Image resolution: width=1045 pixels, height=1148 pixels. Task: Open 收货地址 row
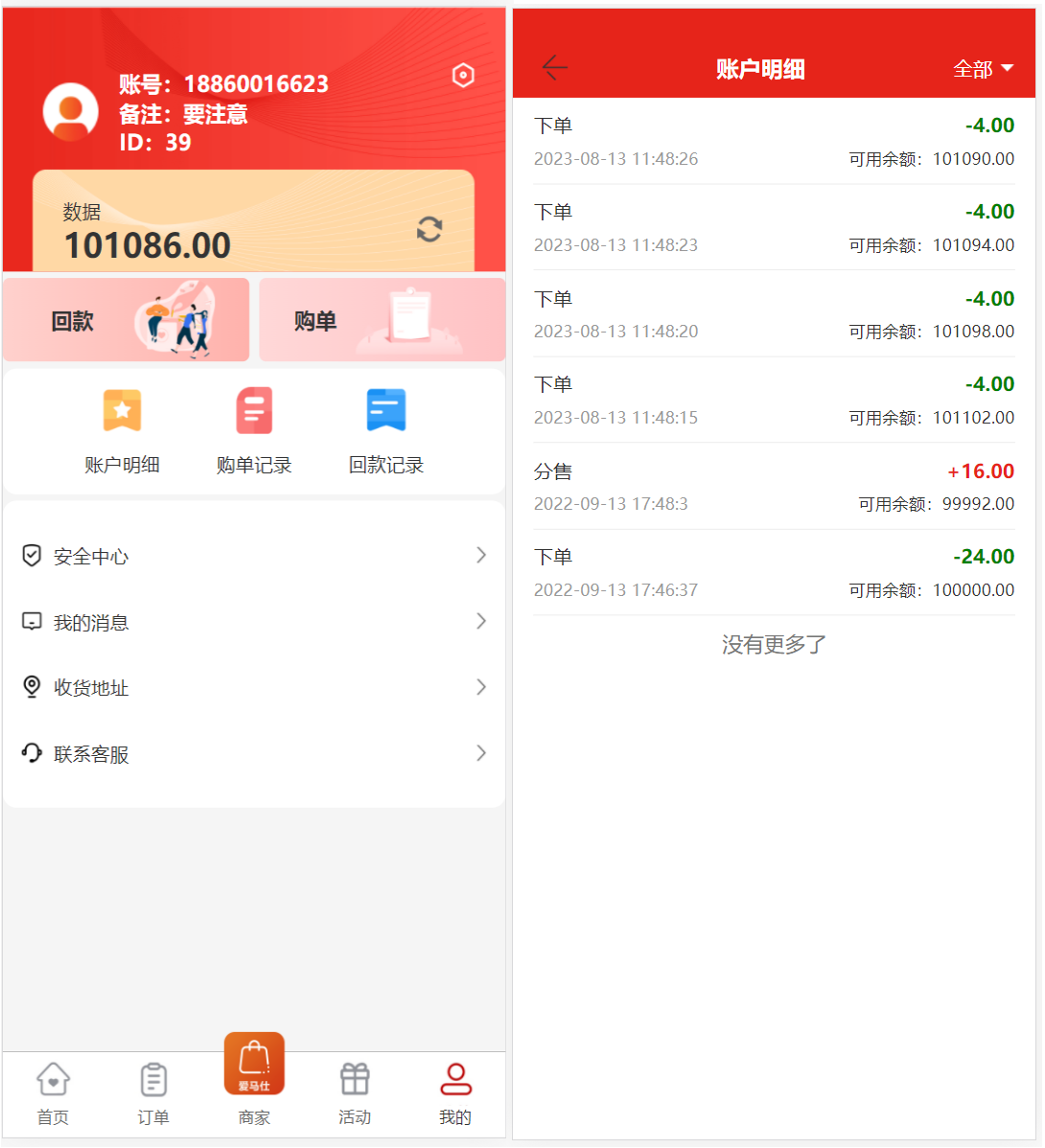(x=254, y=687)
